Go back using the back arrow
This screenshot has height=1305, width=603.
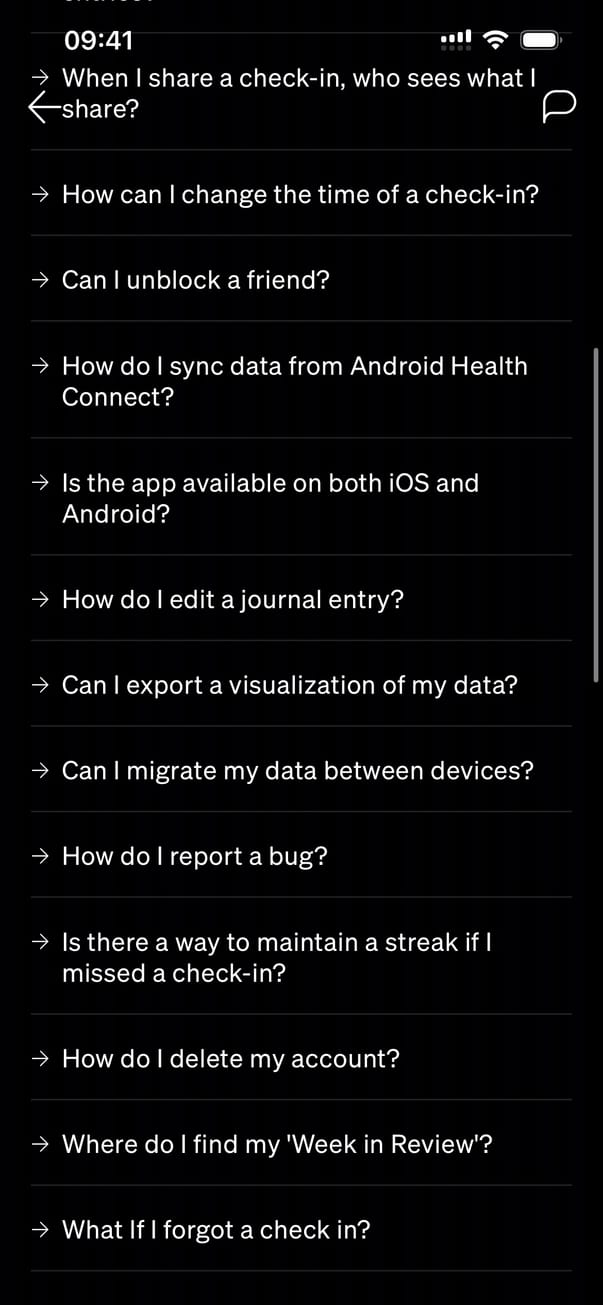pos(44,108)
